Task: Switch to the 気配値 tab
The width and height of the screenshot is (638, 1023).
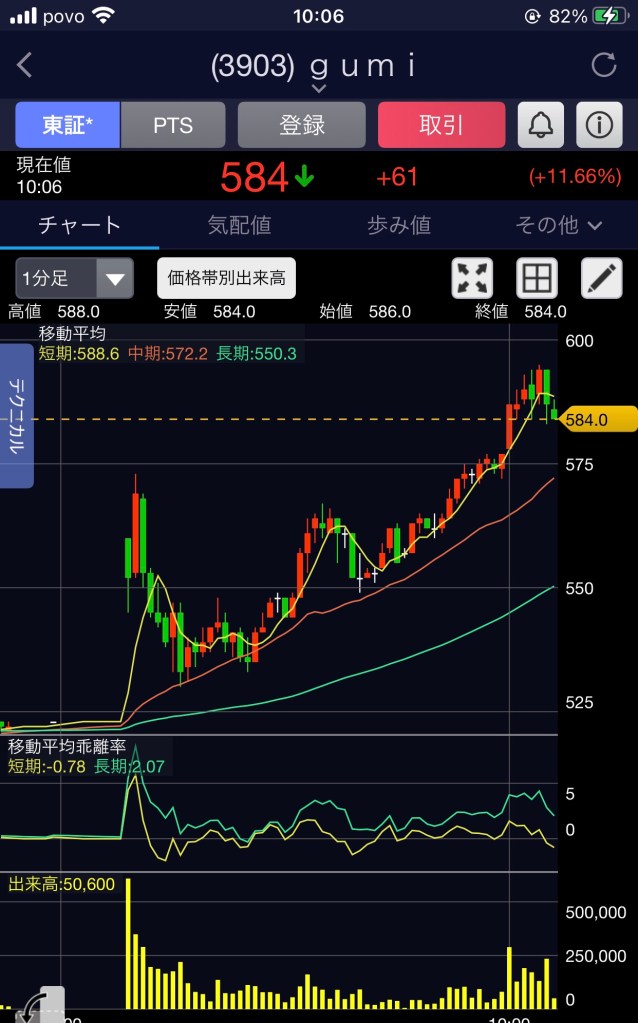Action: pos(239,225)
